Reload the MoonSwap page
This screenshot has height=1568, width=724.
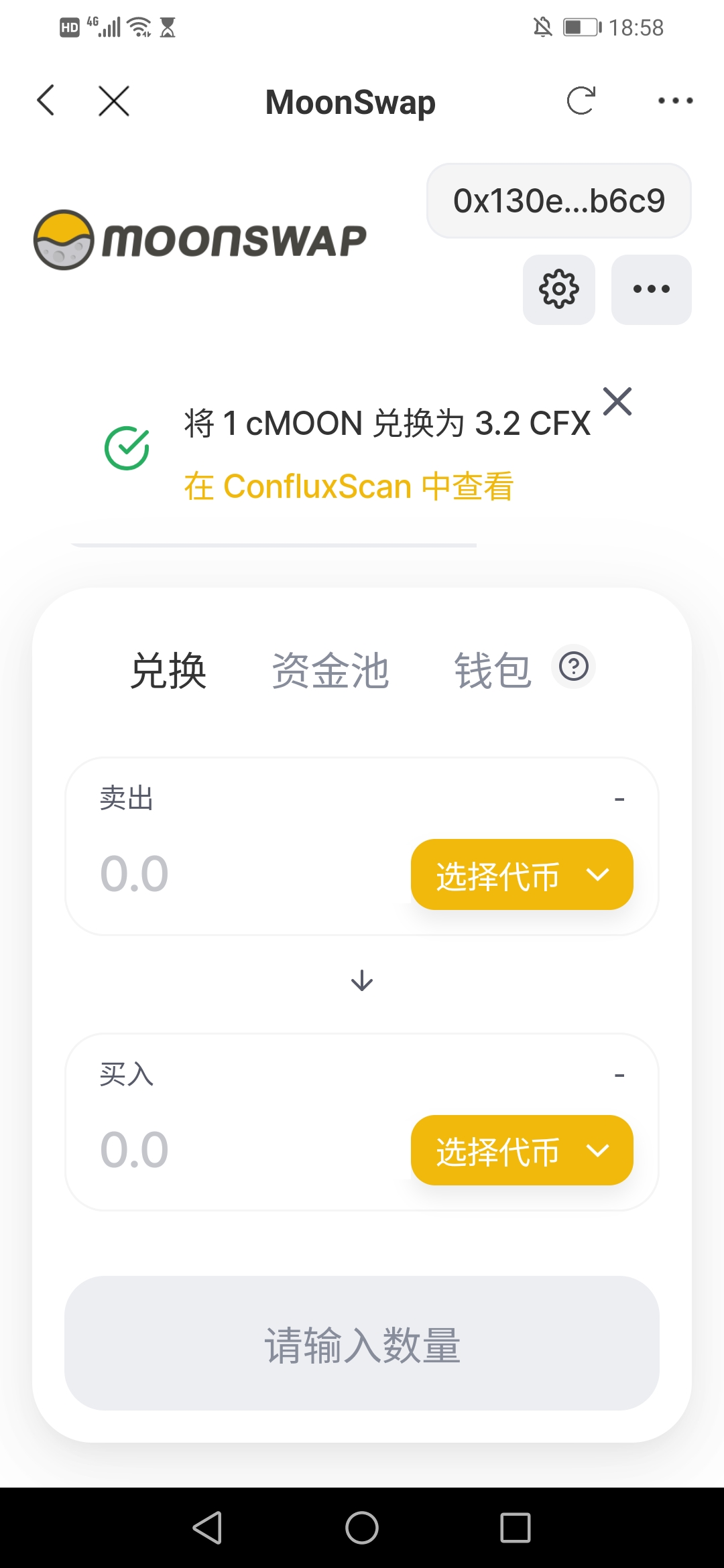click(x=581, y=101)
